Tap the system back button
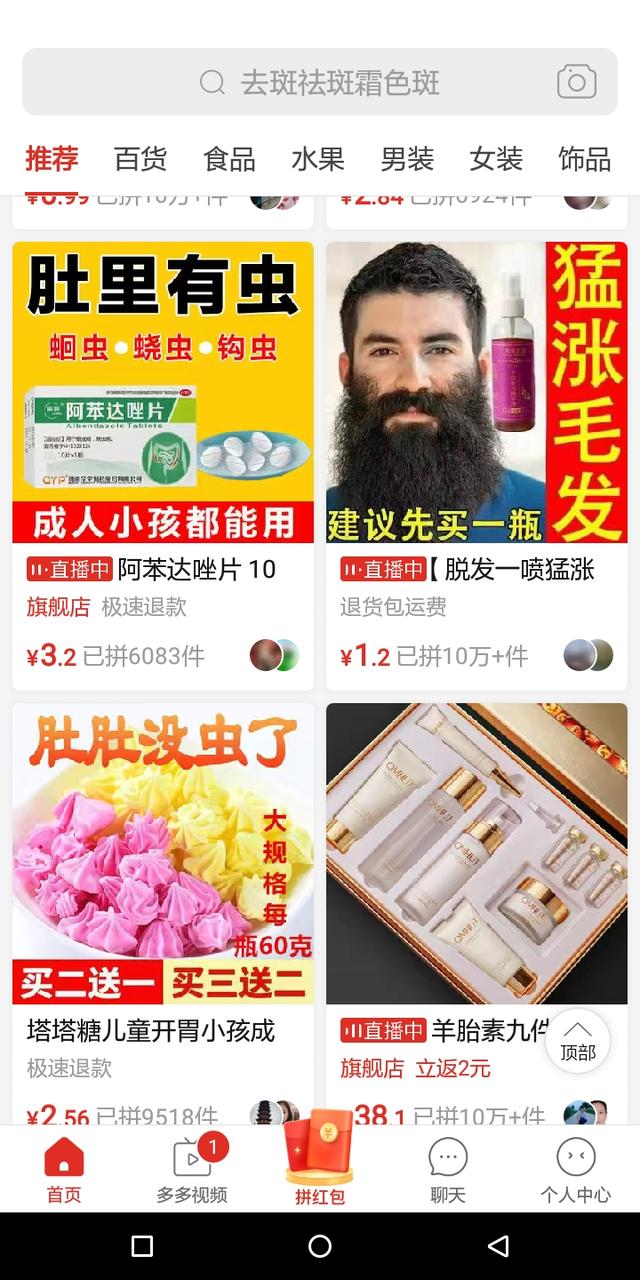The image size is (640, 1280). pos(498,1246)
